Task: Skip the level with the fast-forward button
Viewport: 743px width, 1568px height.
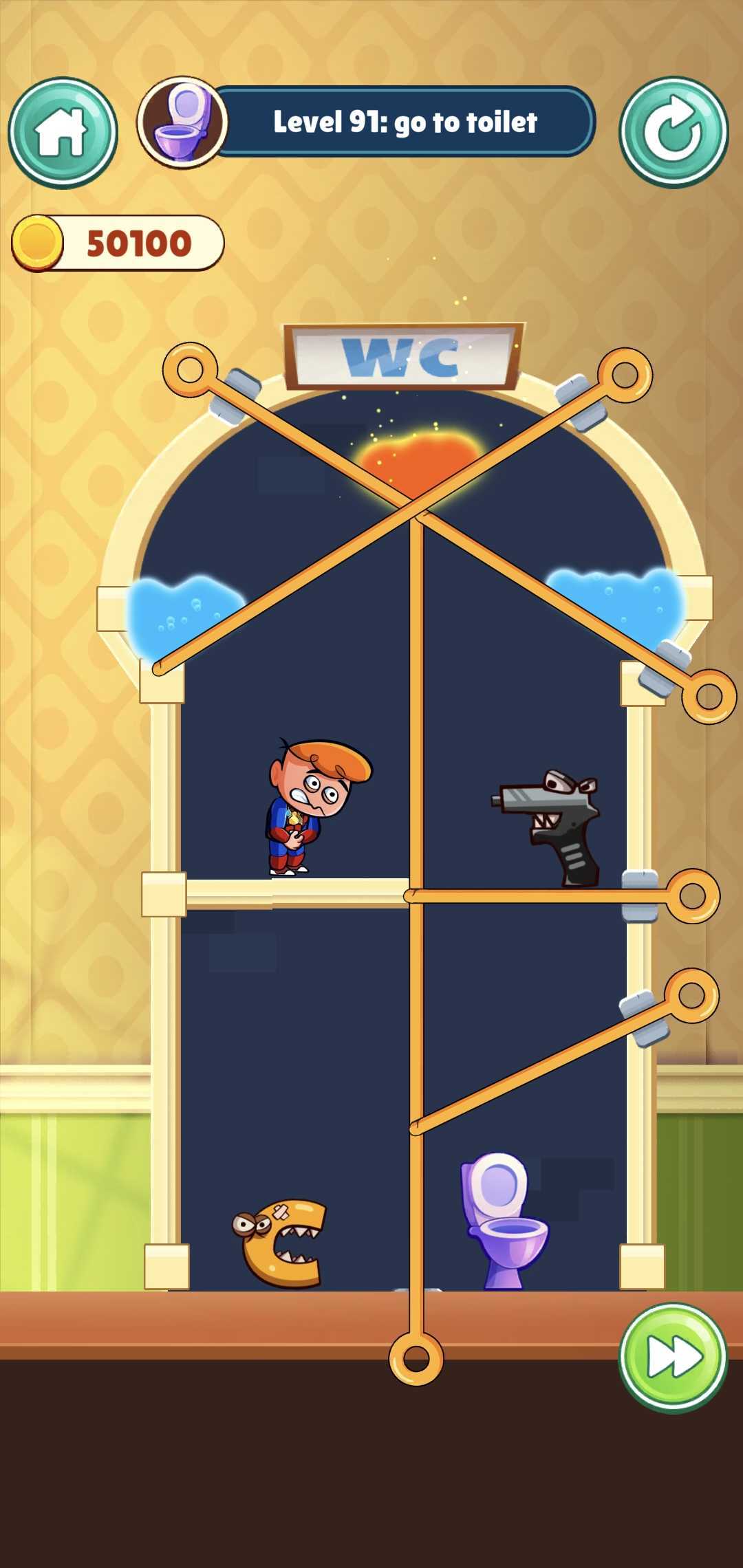Action: pos(673,1357)
